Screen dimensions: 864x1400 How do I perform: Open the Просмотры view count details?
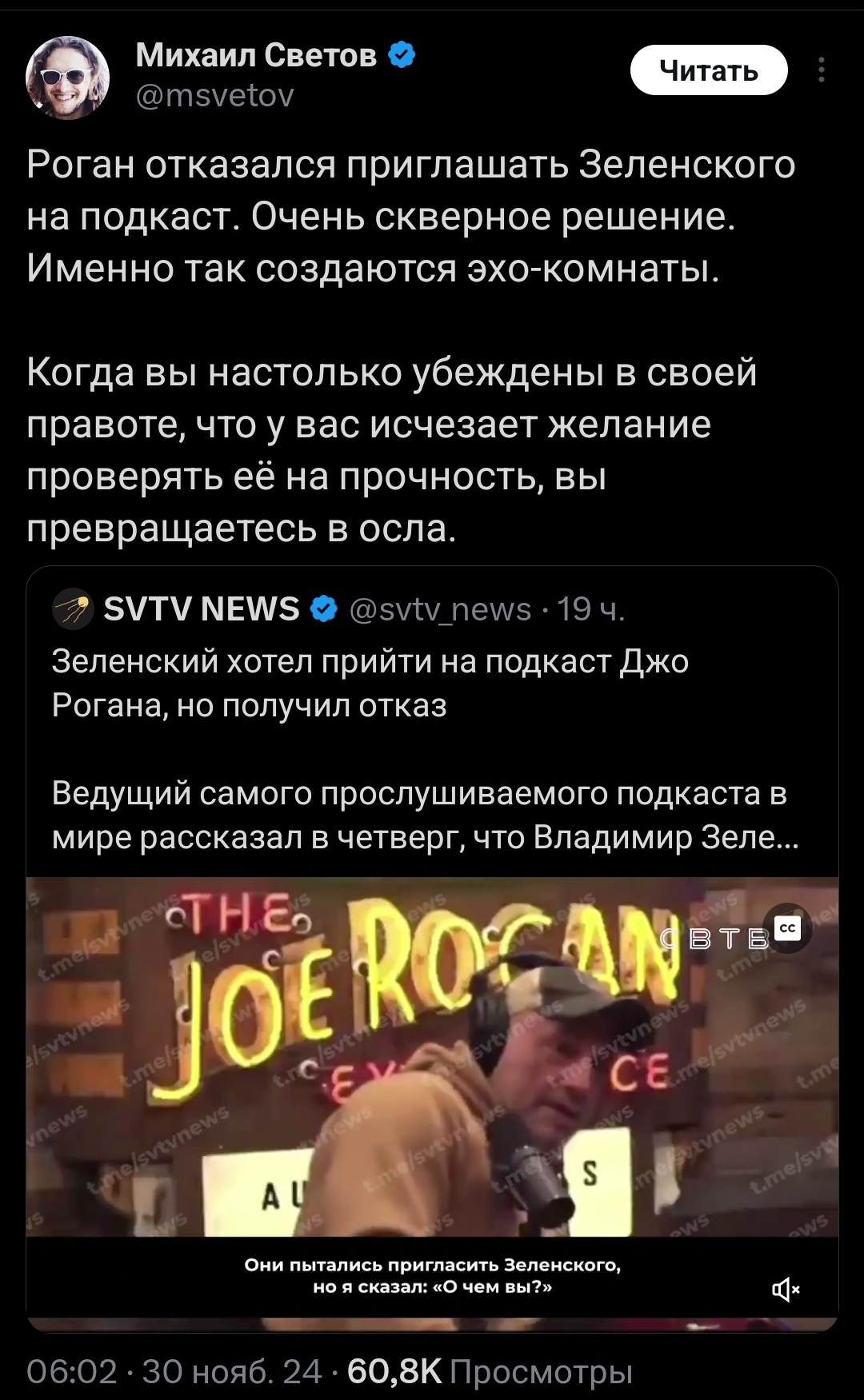click(490, 1371)
